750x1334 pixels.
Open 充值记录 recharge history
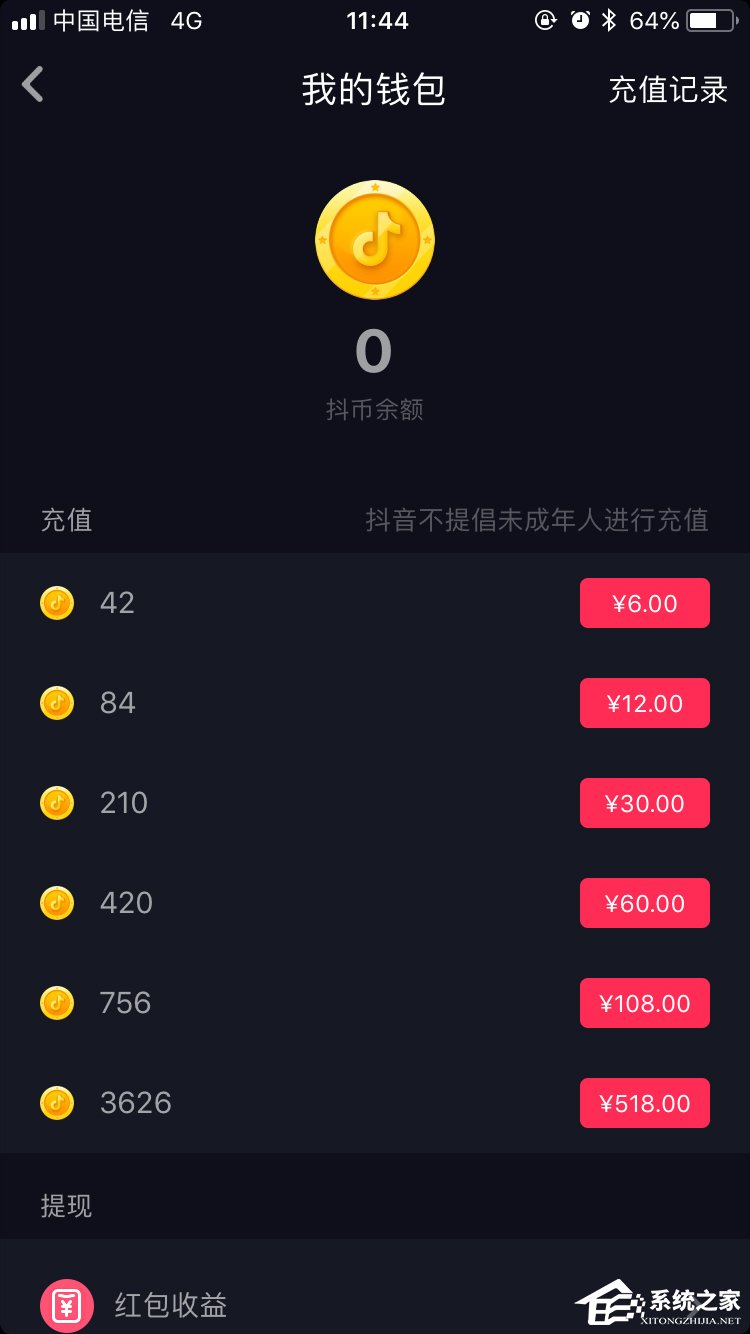coord(668,89)
